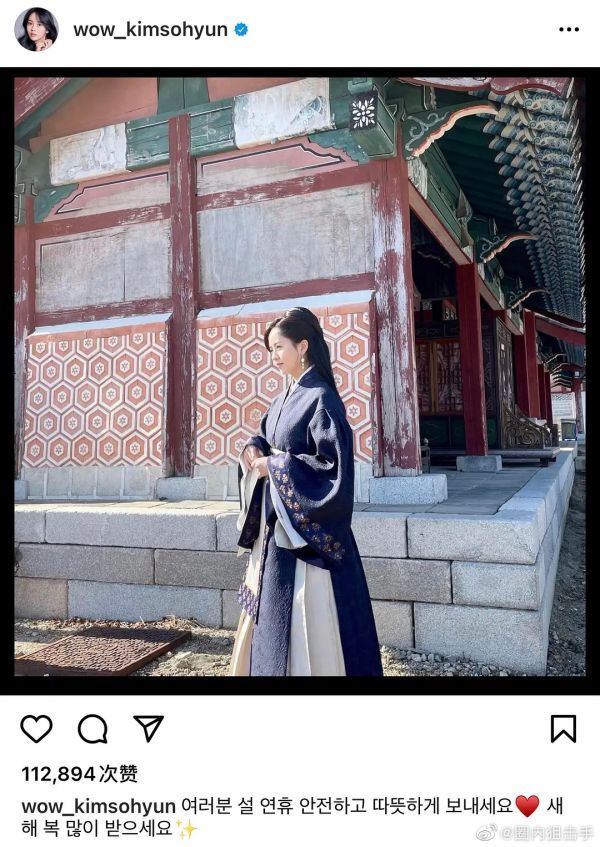Viewport: 600px width, 847px height.
Task: Save the post with the bookmark icon
Action: [x=563, y=728]
